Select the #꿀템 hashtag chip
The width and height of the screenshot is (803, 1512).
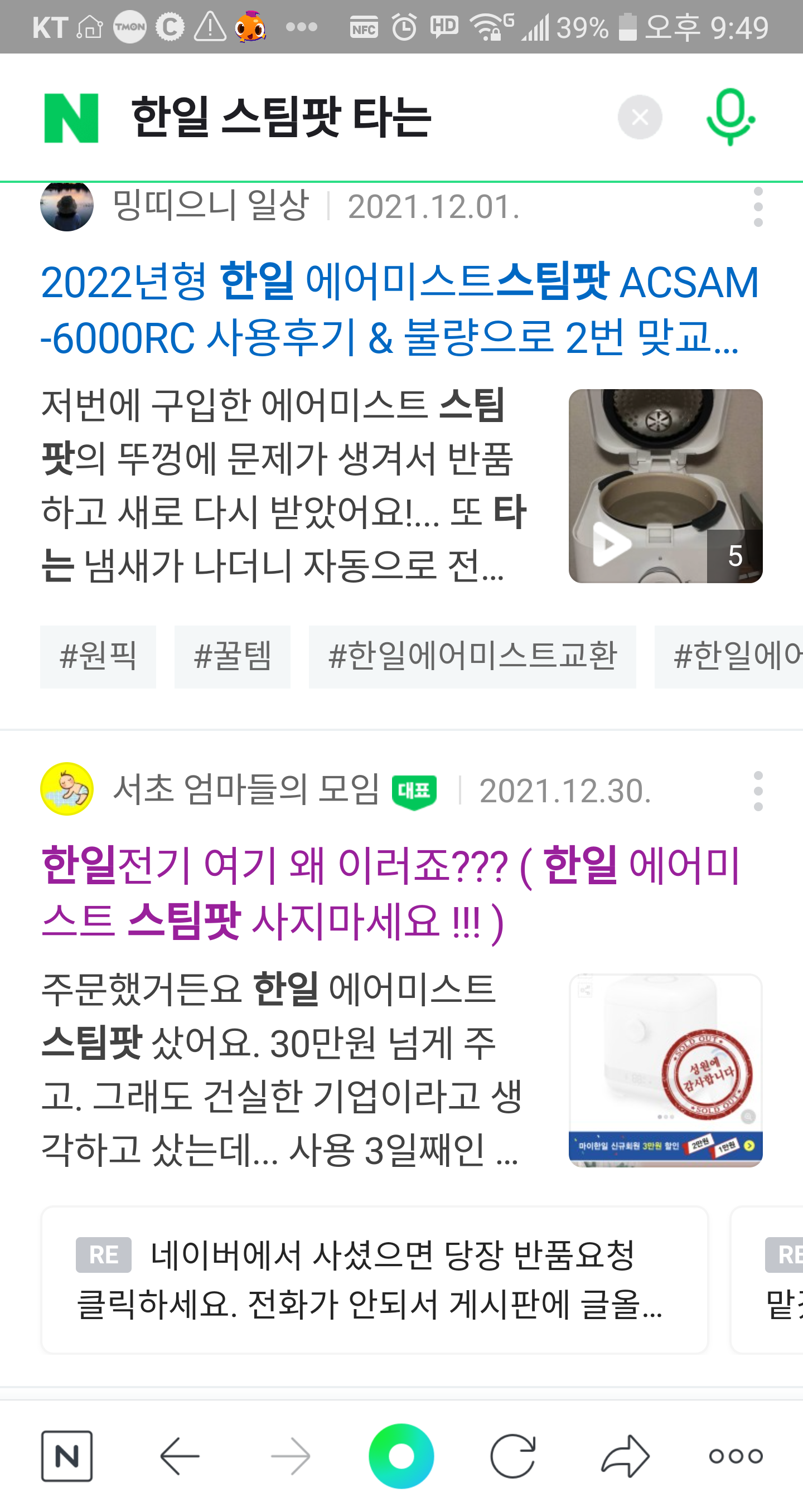233,656
